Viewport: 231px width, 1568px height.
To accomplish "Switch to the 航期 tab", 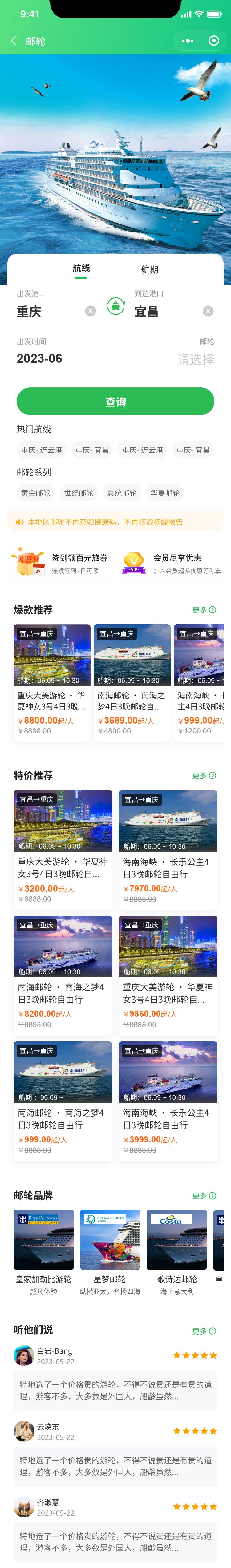I will 149,270.
